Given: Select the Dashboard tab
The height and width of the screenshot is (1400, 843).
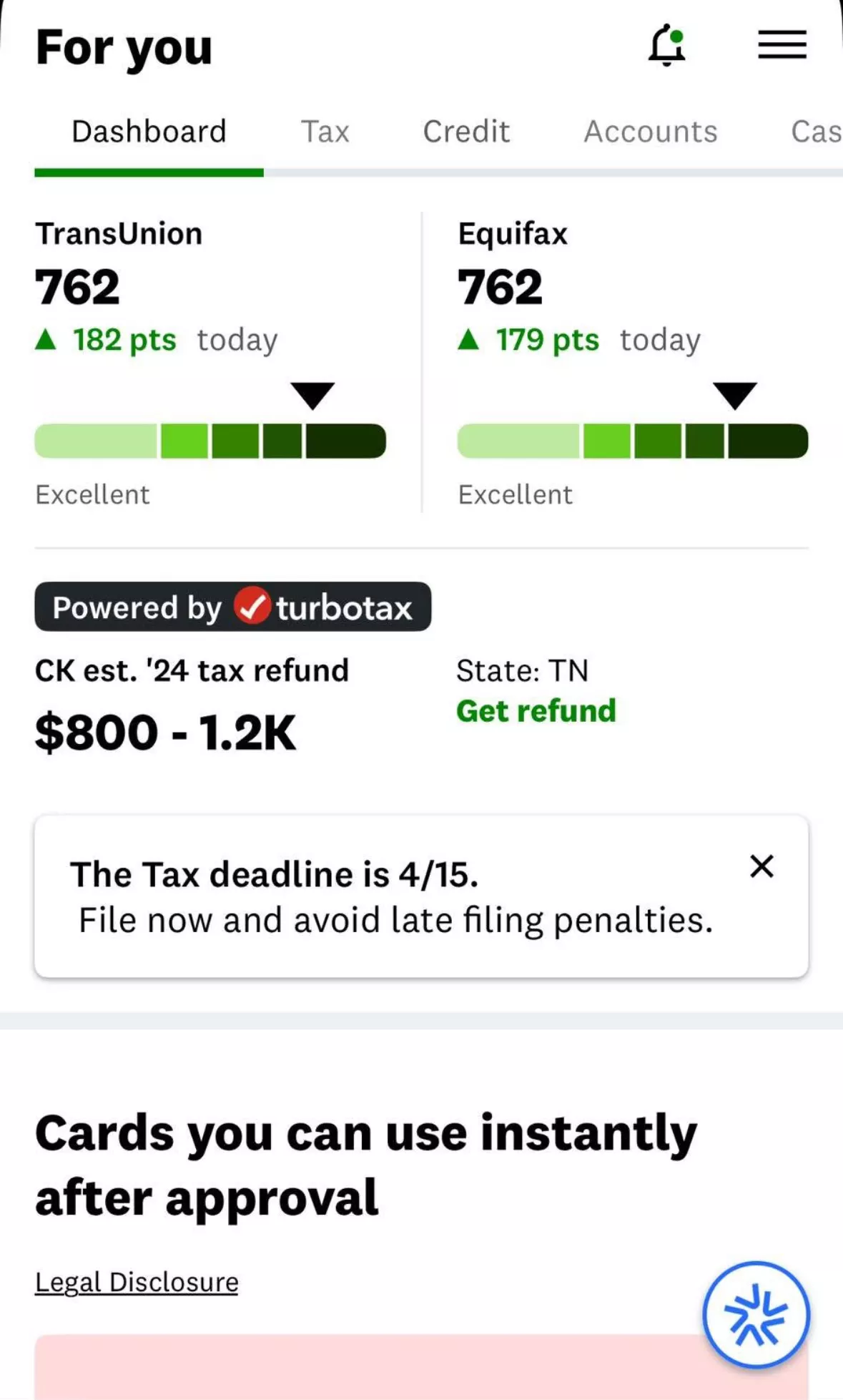Looking at the screenshot, I should 149,132.
